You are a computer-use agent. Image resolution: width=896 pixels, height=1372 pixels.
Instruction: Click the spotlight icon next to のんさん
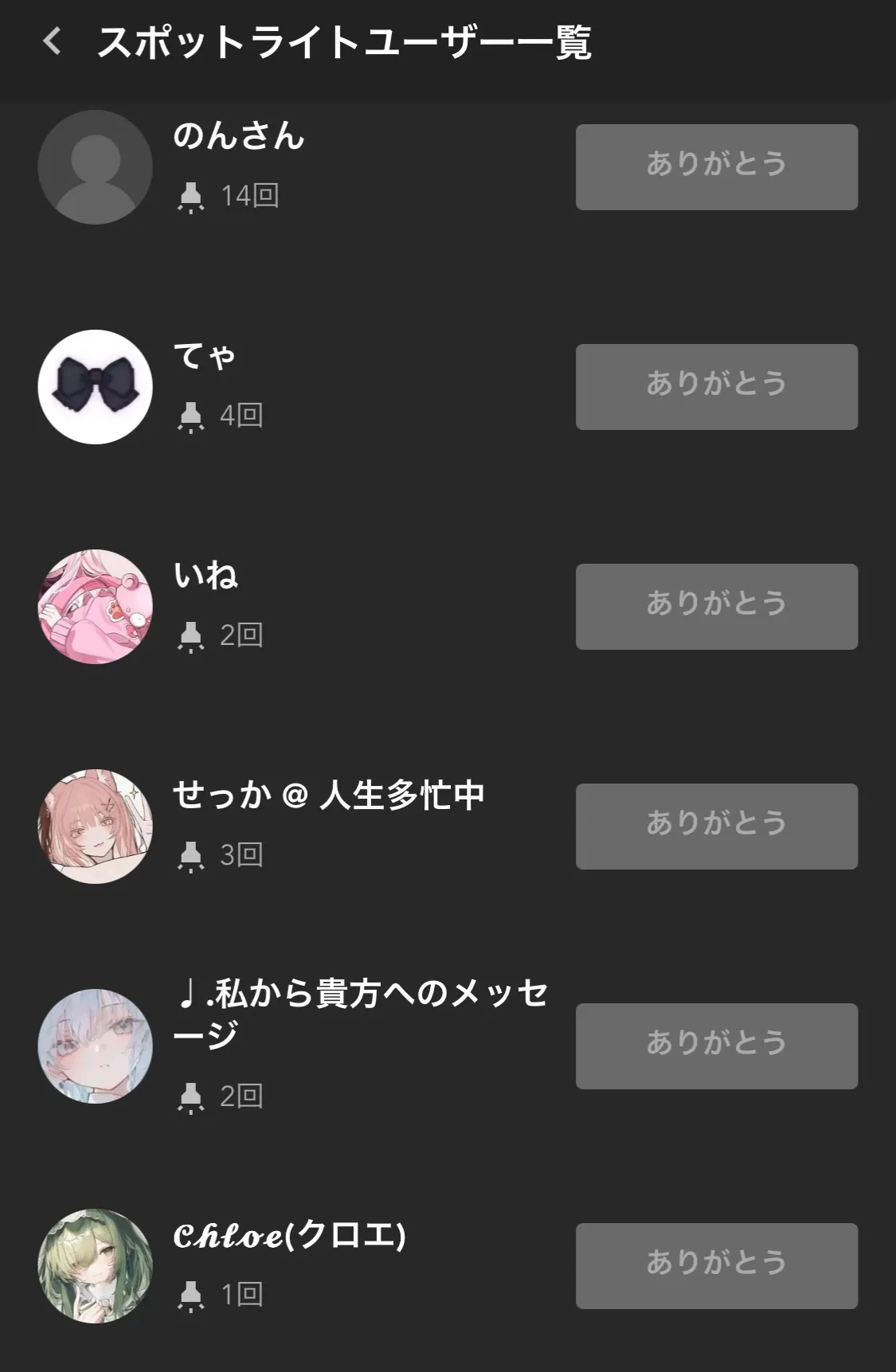click(x=190, y=195)
